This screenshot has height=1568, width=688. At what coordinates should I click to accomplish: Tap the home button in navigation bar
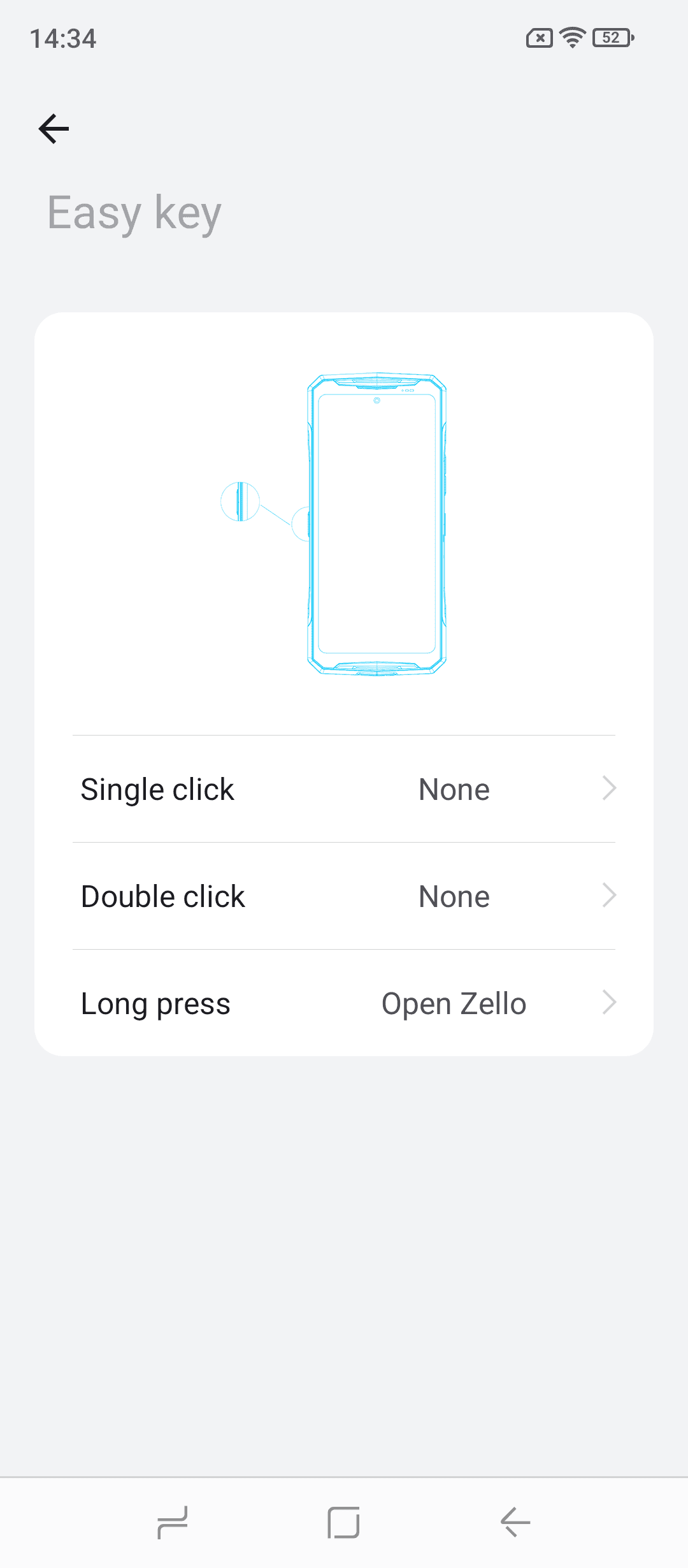tap(344, 1523)
